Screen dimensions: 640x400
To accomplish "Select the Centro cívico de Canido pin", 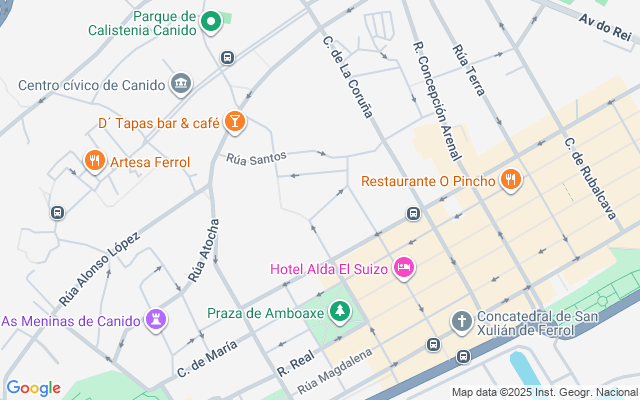I will point(181,83).
